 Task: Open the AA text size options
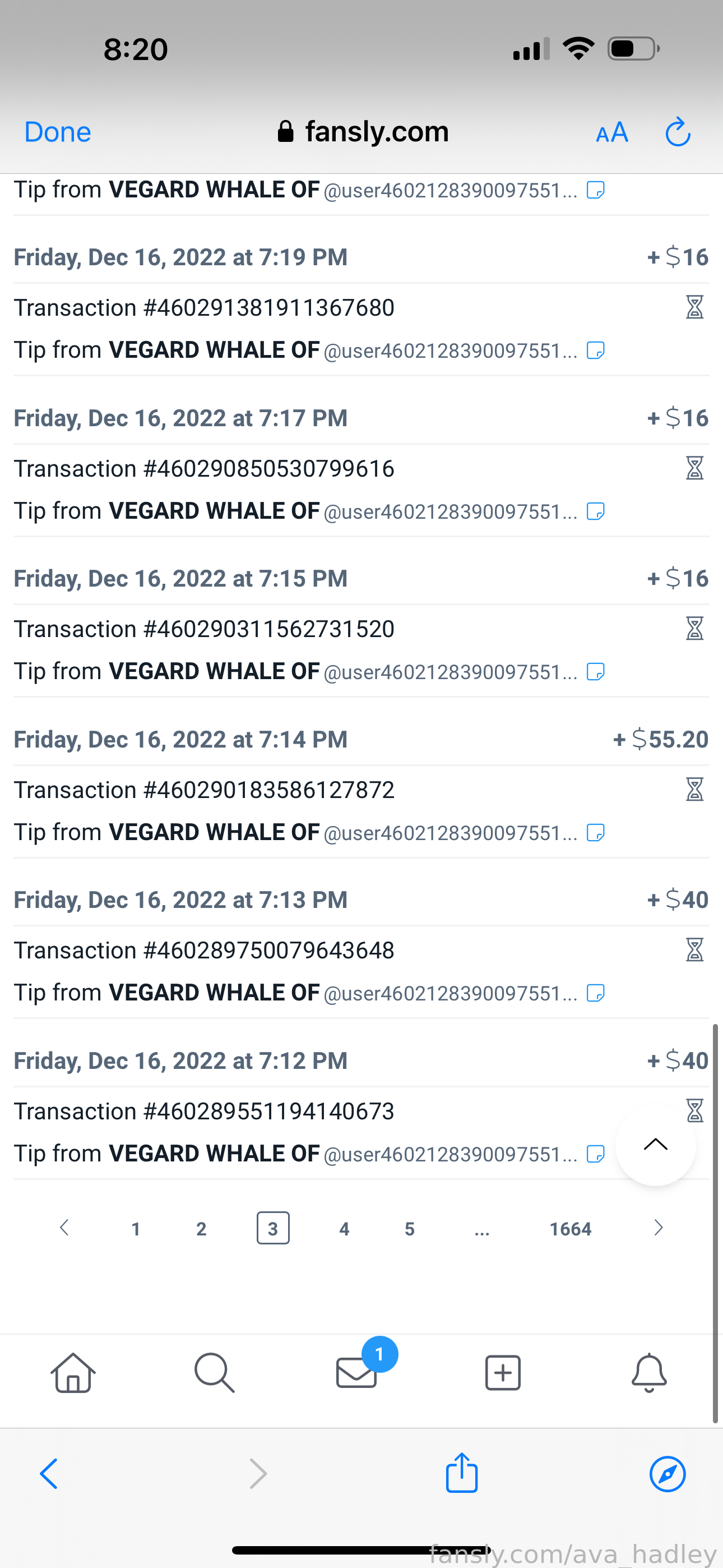pos(611,132)
